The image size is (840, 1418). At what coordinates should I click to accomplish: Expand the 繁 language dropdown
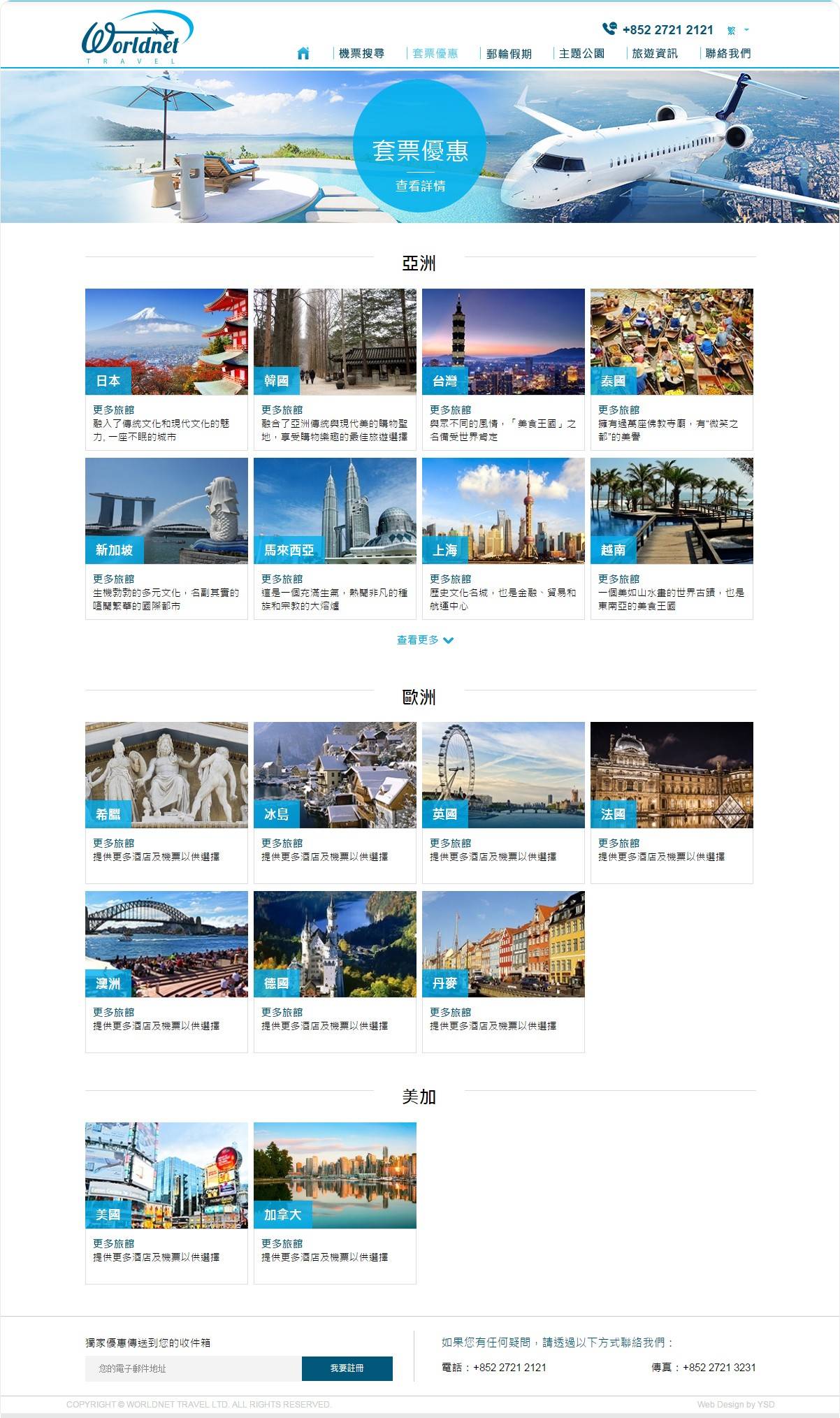738,31
